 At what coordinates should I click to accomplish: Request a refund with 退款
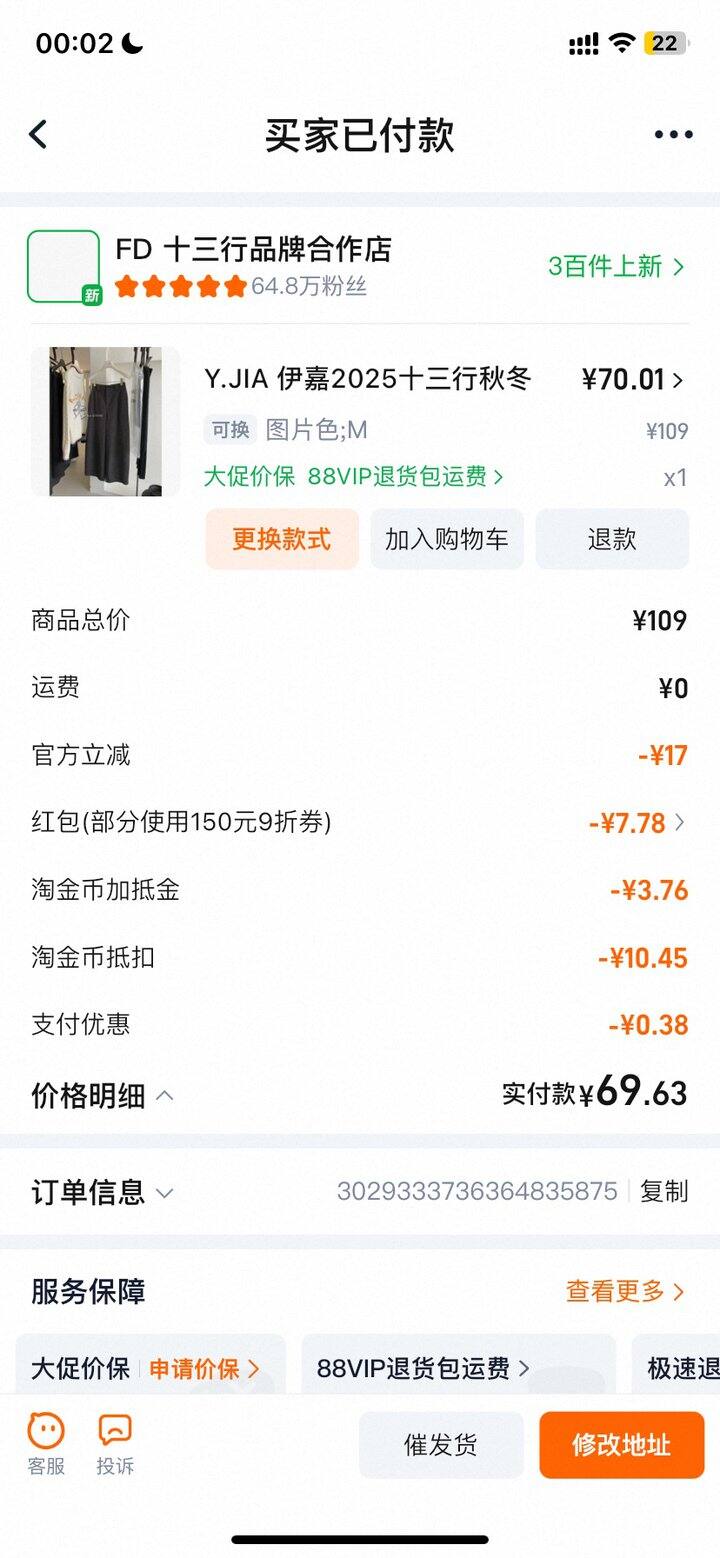pyautogui.click(x=612, y=539)
